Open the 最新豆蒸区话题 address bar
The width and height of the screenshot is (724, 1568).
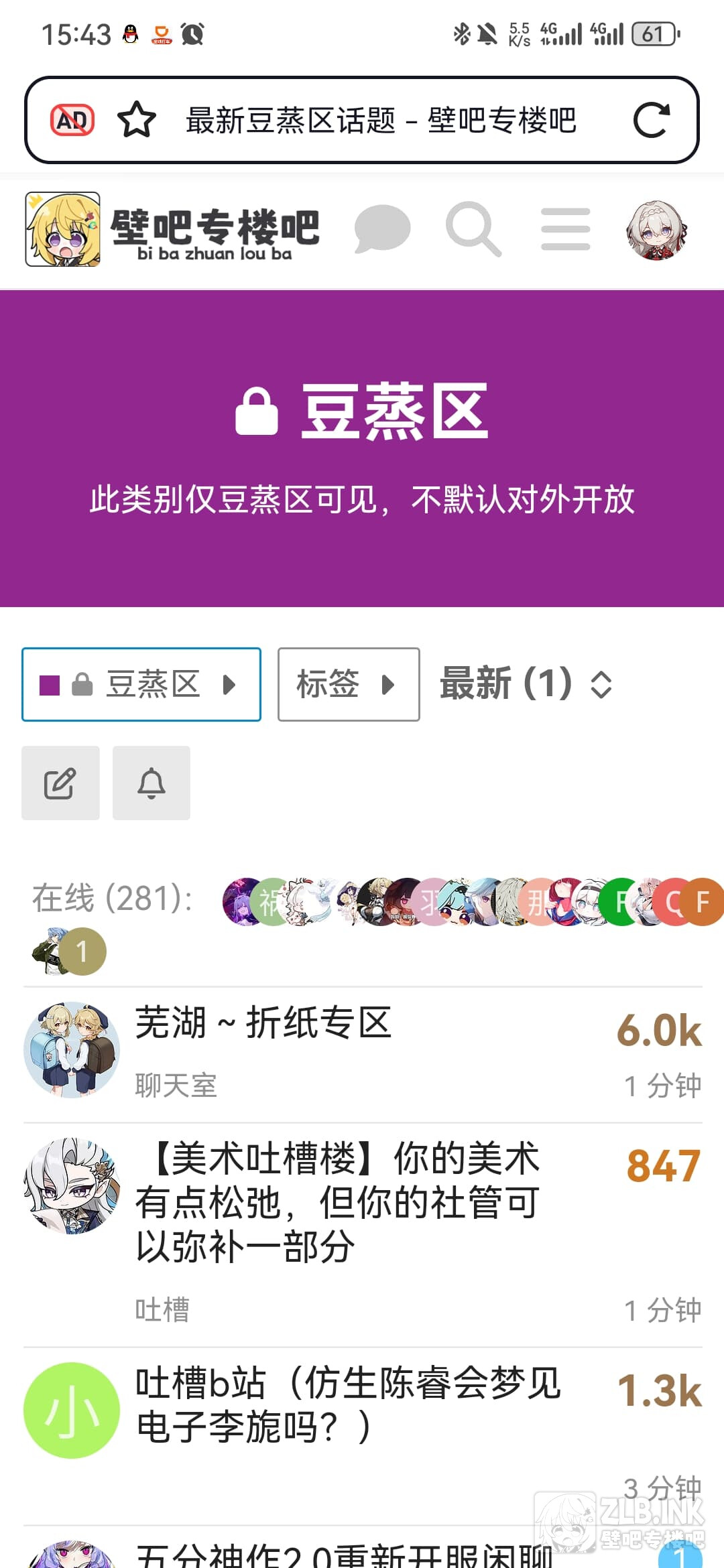coord(380,121)
